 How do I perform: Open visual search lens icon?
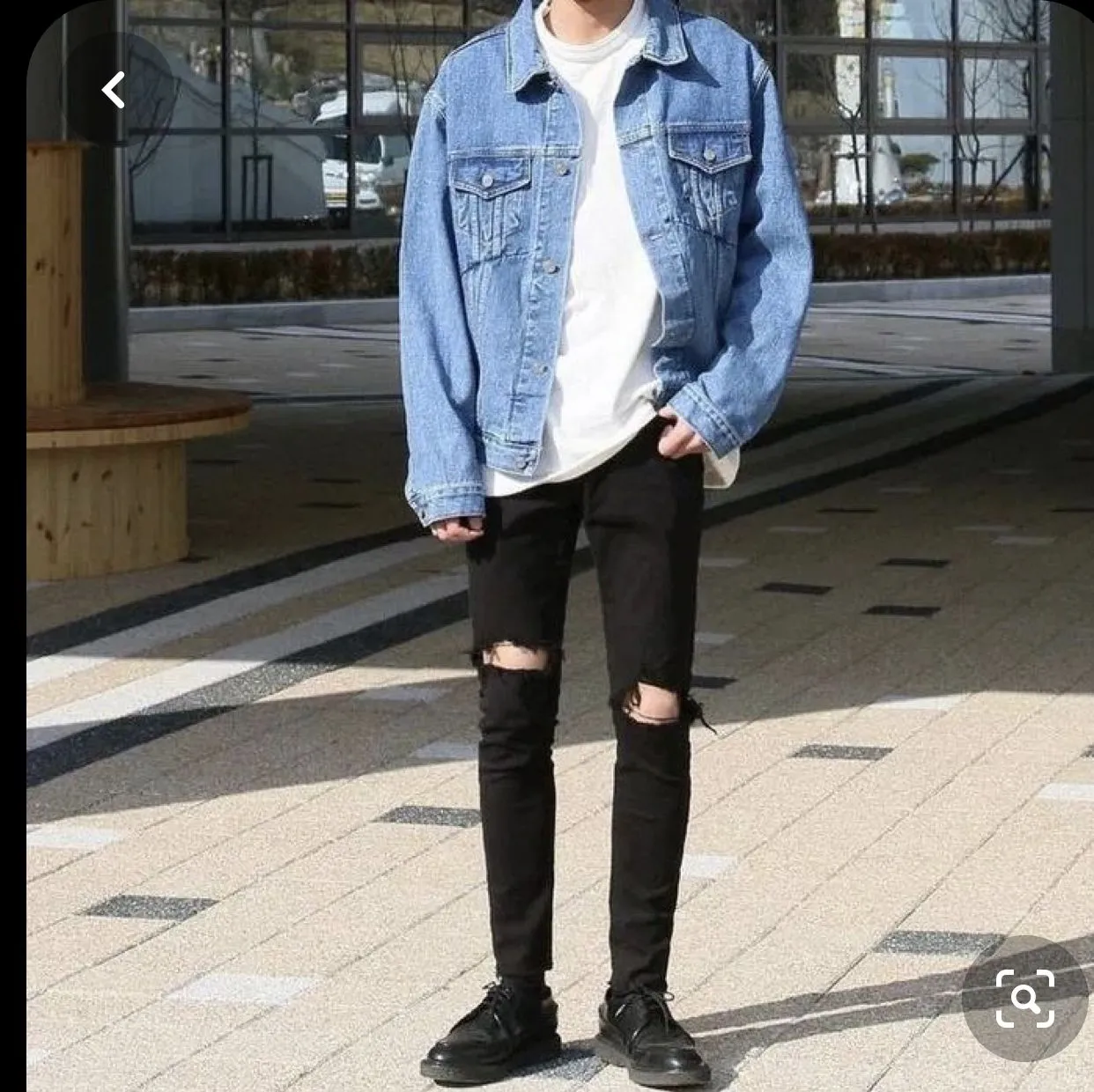(1024, 998)
